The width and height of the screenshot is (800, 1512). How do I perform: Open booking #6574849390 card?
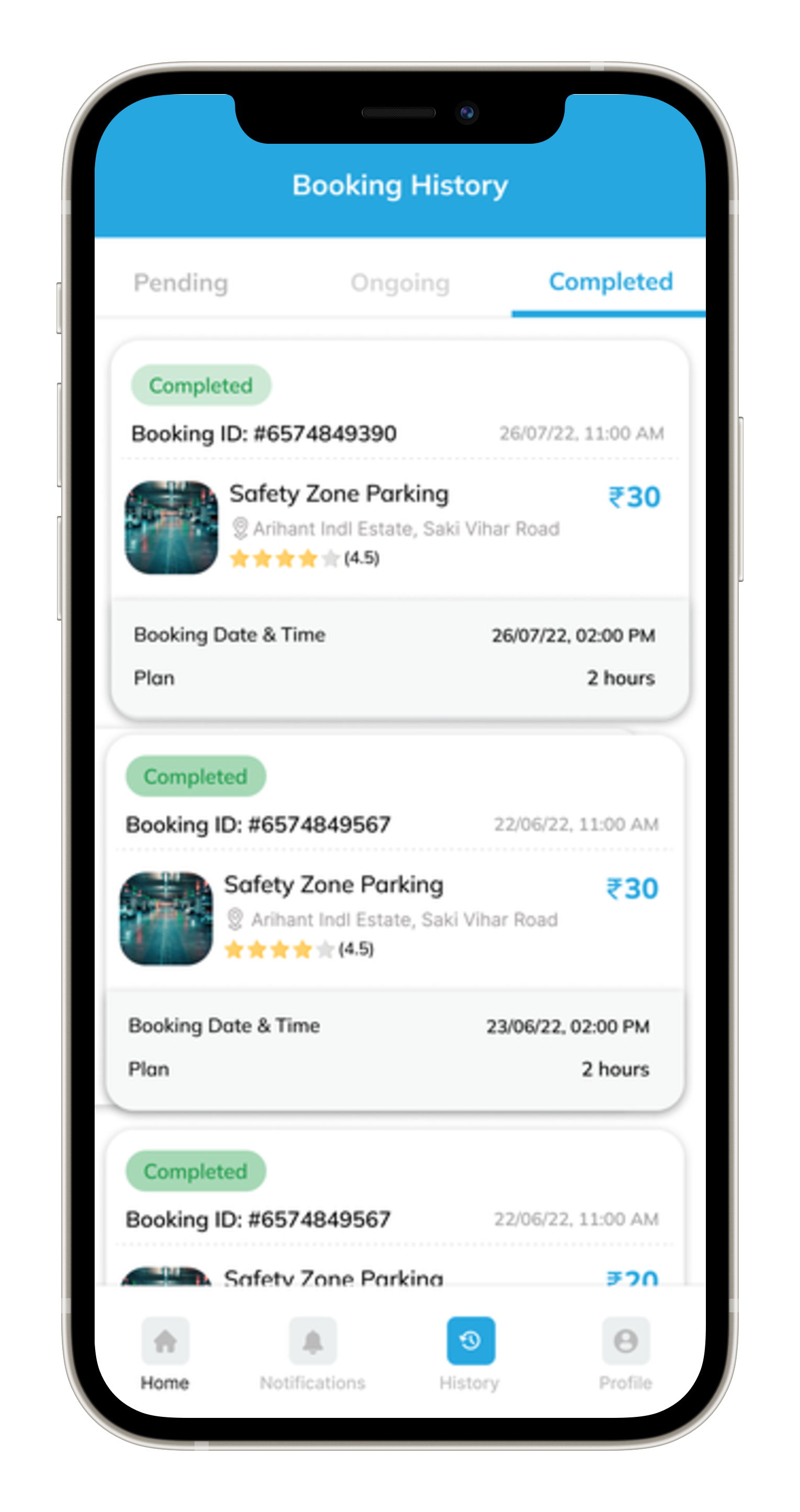(399, 528)
